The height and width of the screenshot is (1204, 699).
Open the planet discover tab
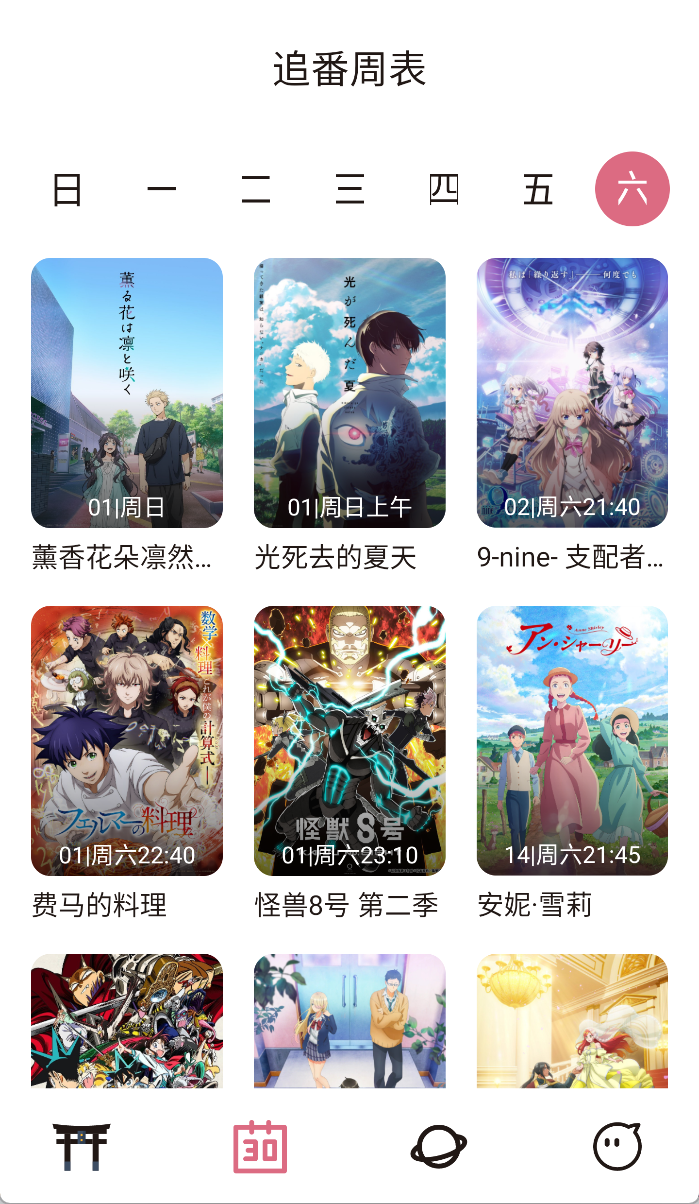click(x=438, y=1146)
